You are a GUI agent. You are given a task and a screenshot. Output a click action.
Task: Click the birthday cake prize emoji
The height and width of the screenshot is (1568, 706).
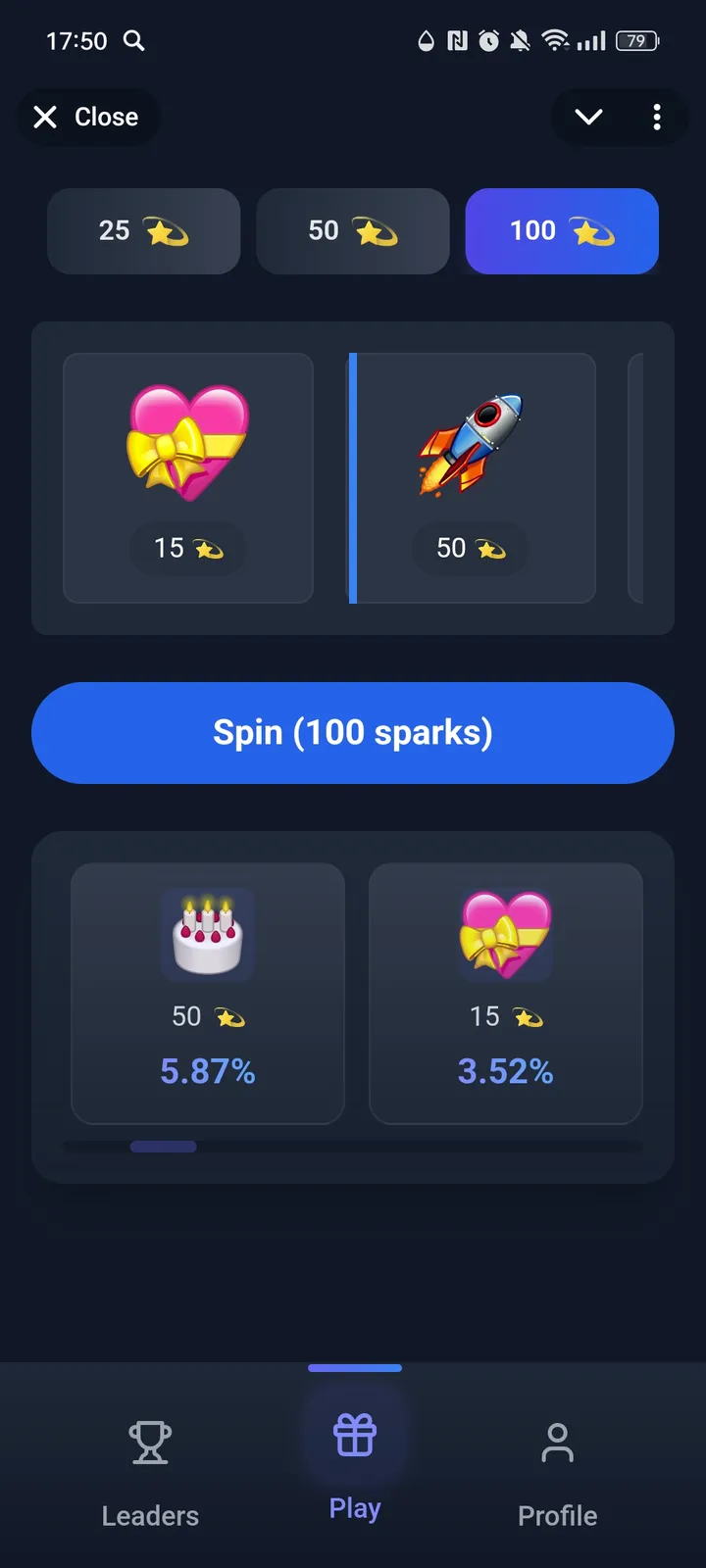pos(207,933)
